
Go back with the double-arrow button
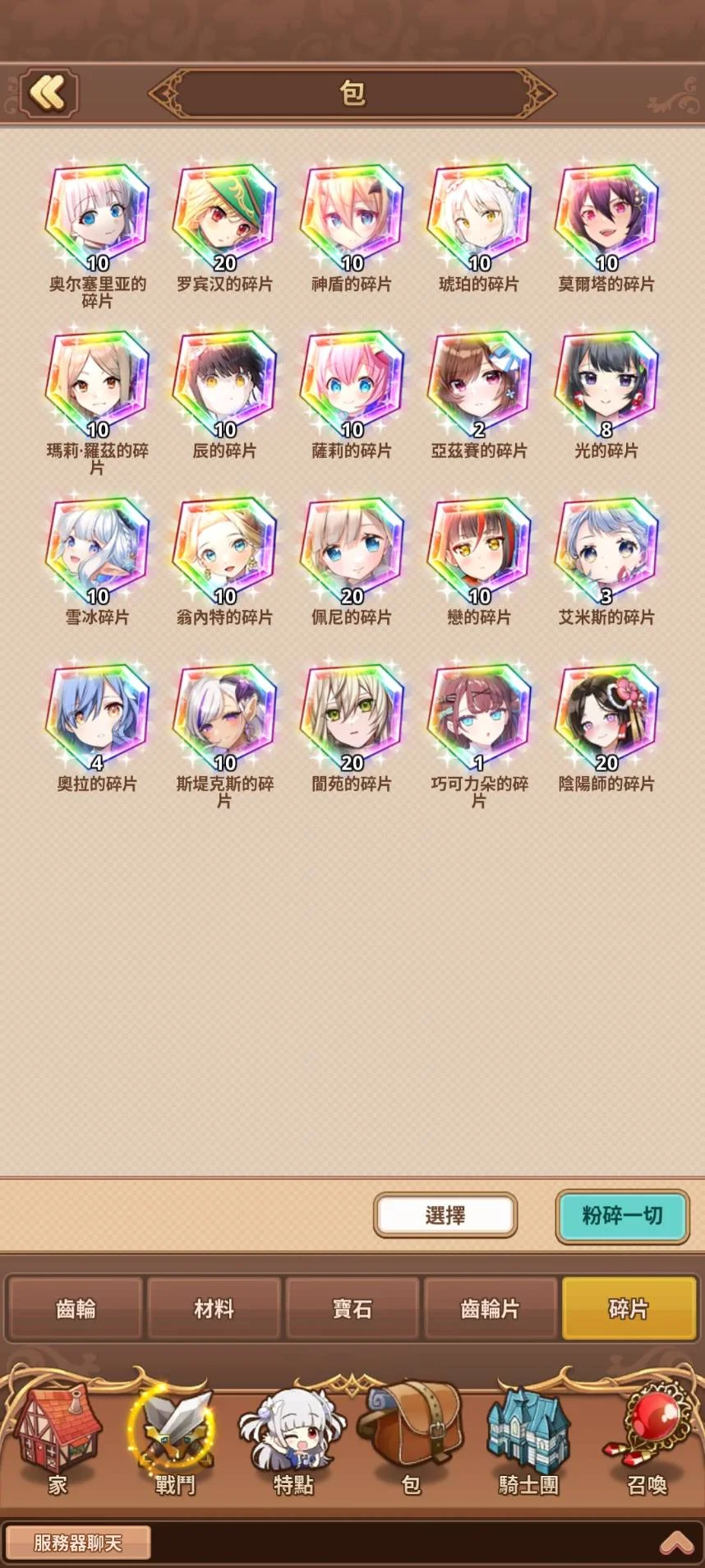click(x=48, y=93)
